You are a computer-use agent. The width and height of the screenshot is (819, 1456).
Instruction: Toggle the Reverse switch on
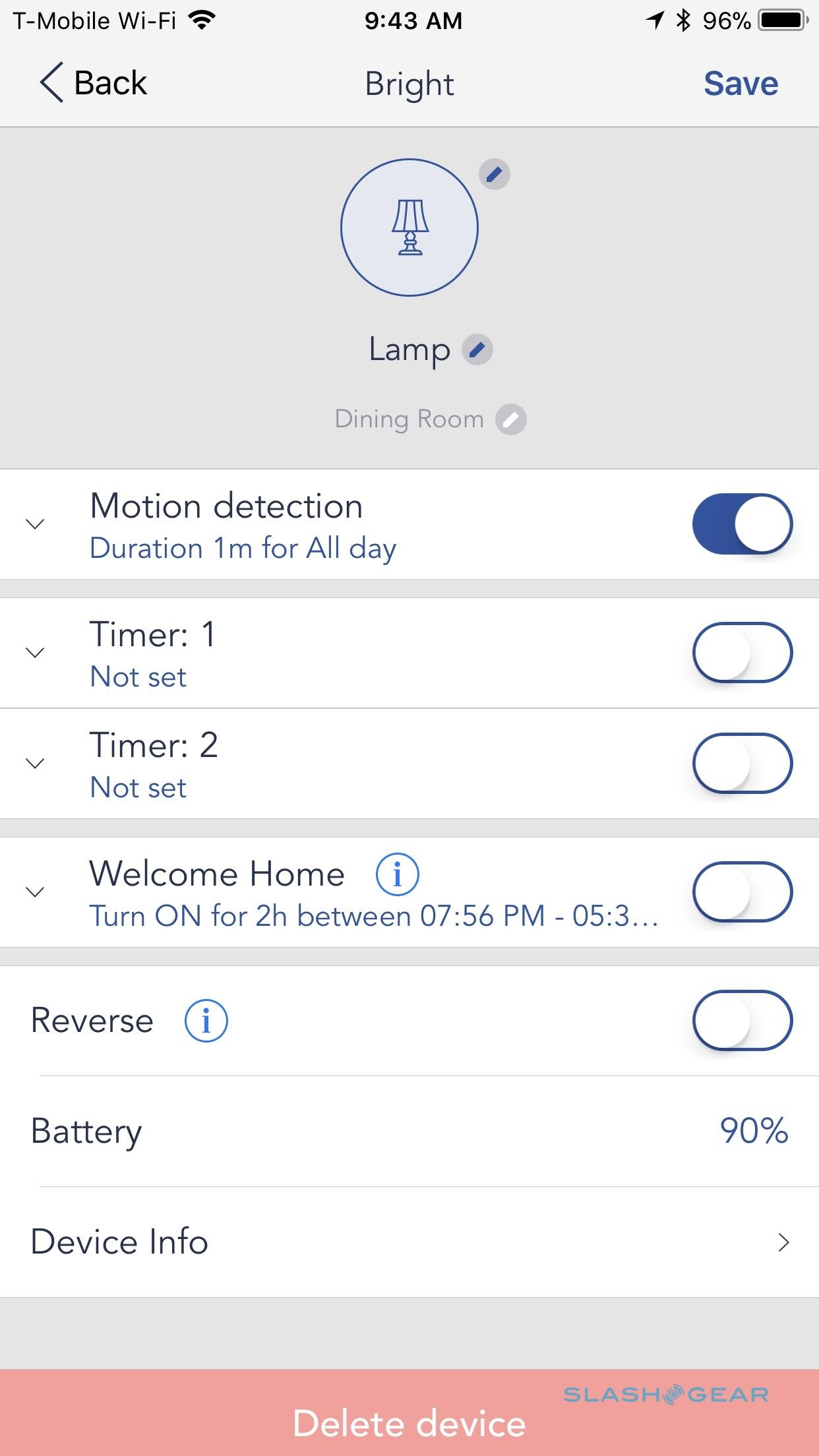(742, 1020)
